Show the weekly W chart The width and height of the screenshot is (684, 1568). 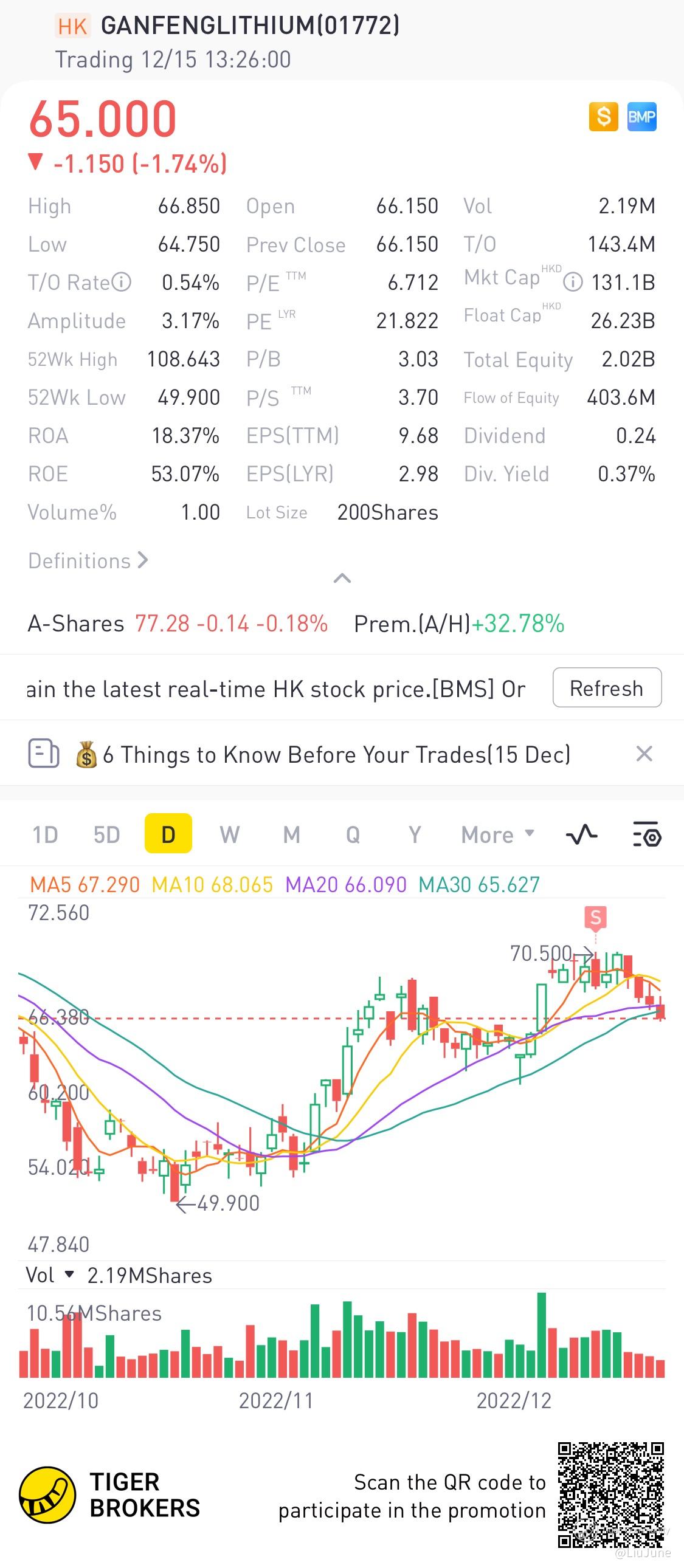230,834
